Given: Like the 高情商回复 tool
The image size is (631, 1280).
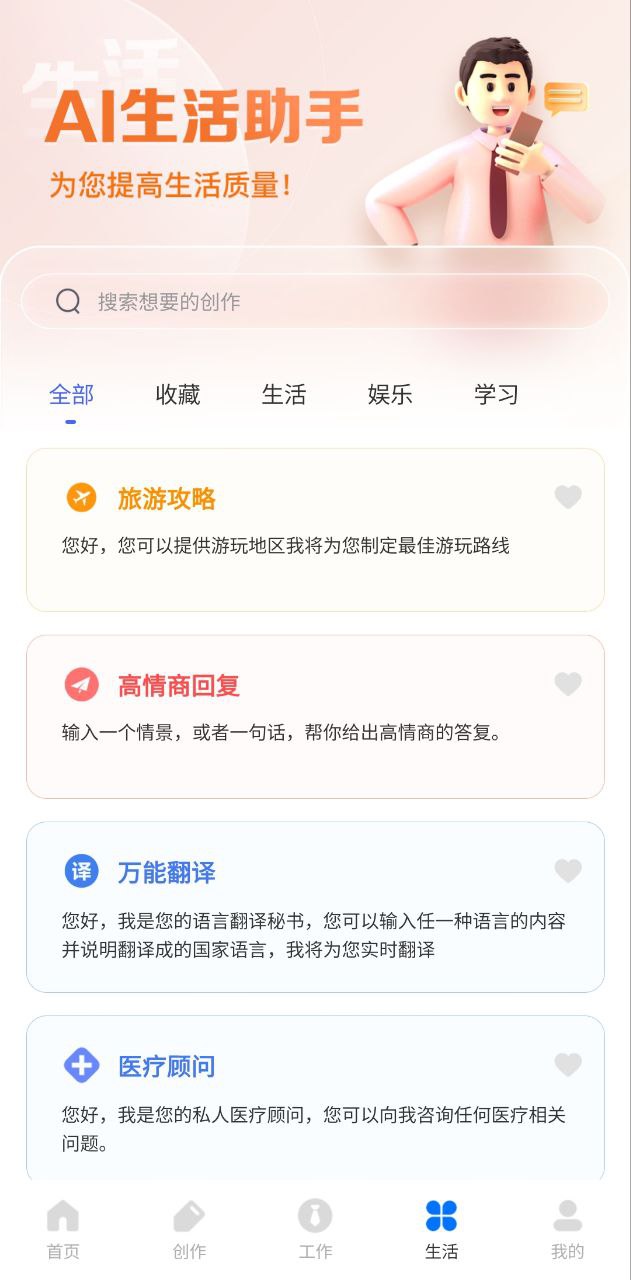Looking at the screenshot, I should point(568,684).
